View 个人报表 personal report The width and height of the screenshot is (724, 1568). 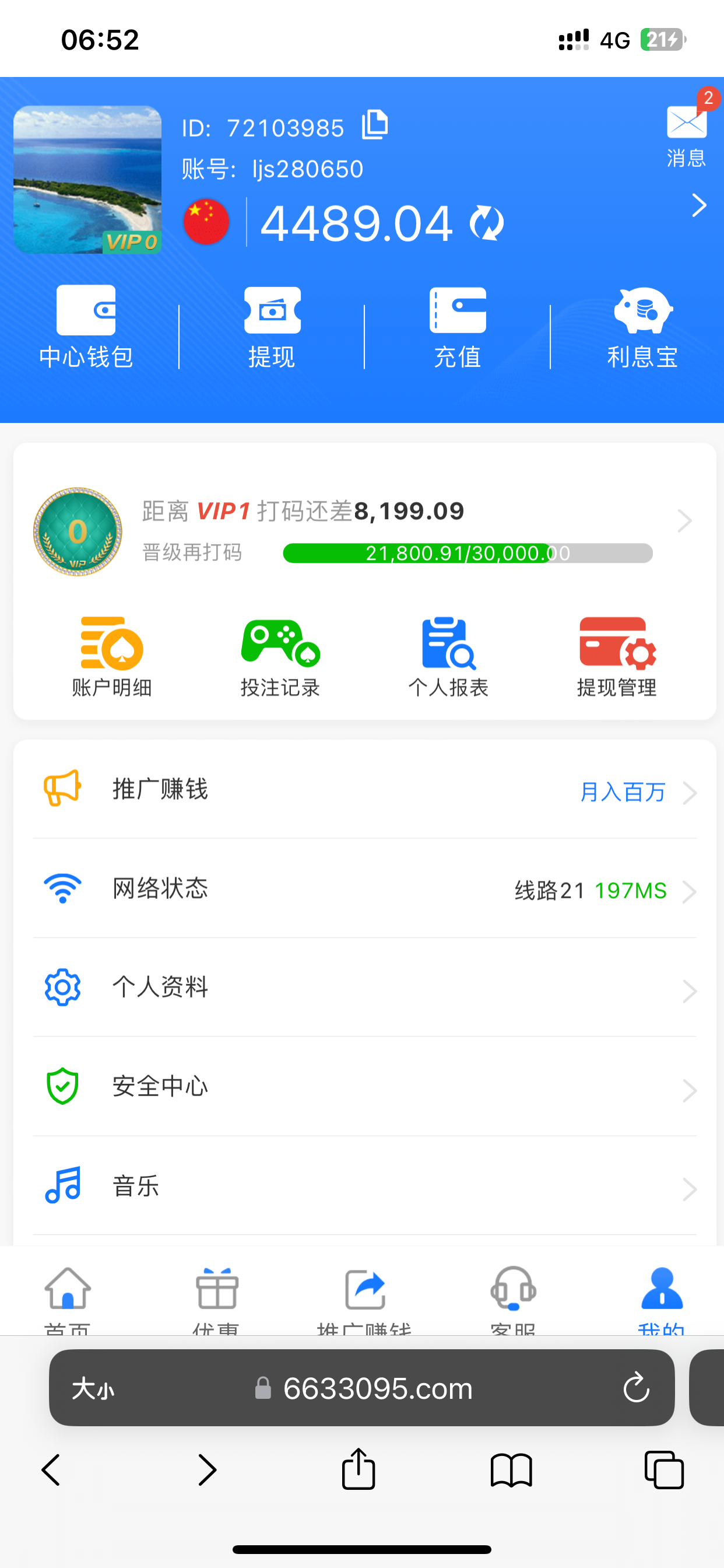[448, 657]
